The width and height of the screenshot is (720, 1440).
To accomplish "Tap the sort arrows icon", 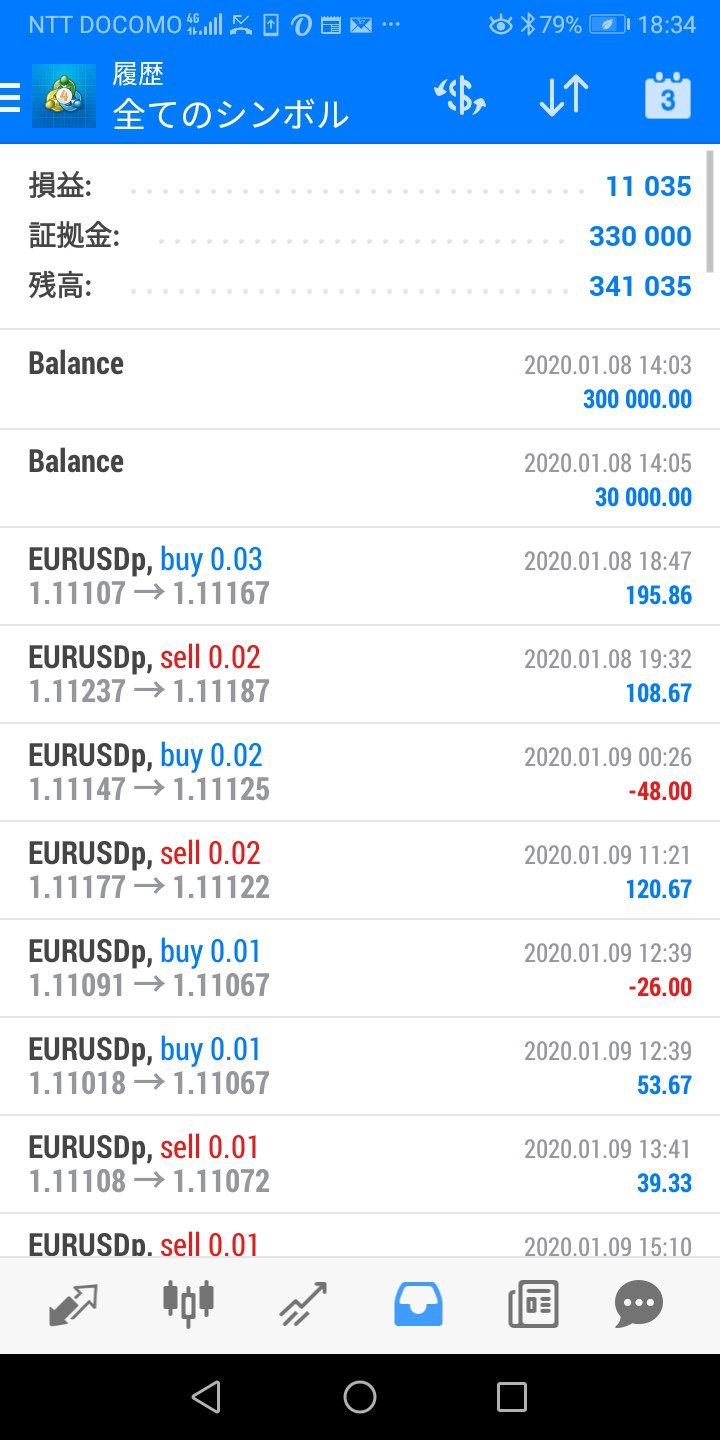I will click(563, 96).
